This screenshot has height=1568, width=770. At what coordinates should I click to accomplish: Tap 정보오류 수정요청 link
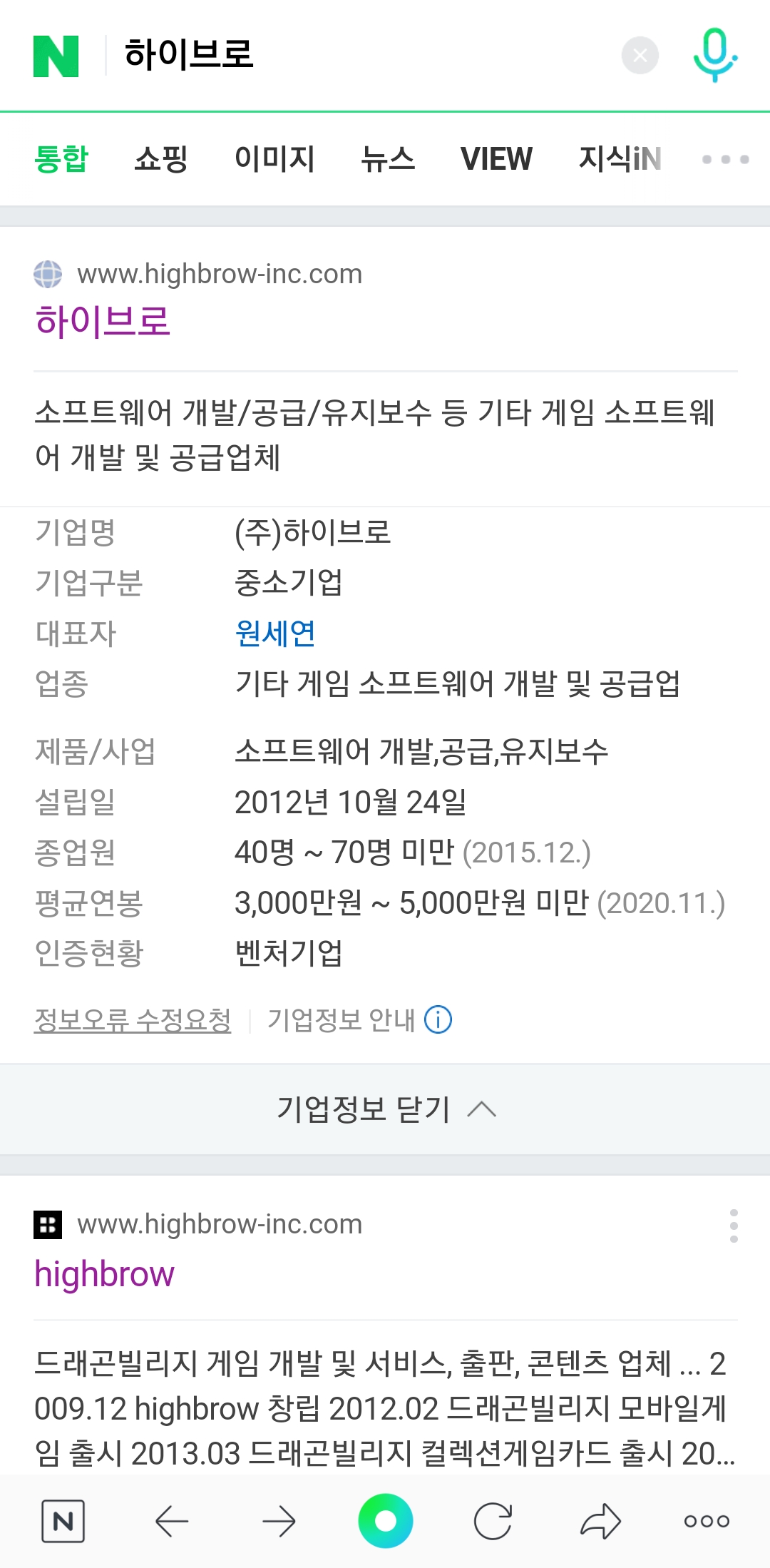[x=133, y=1019]
